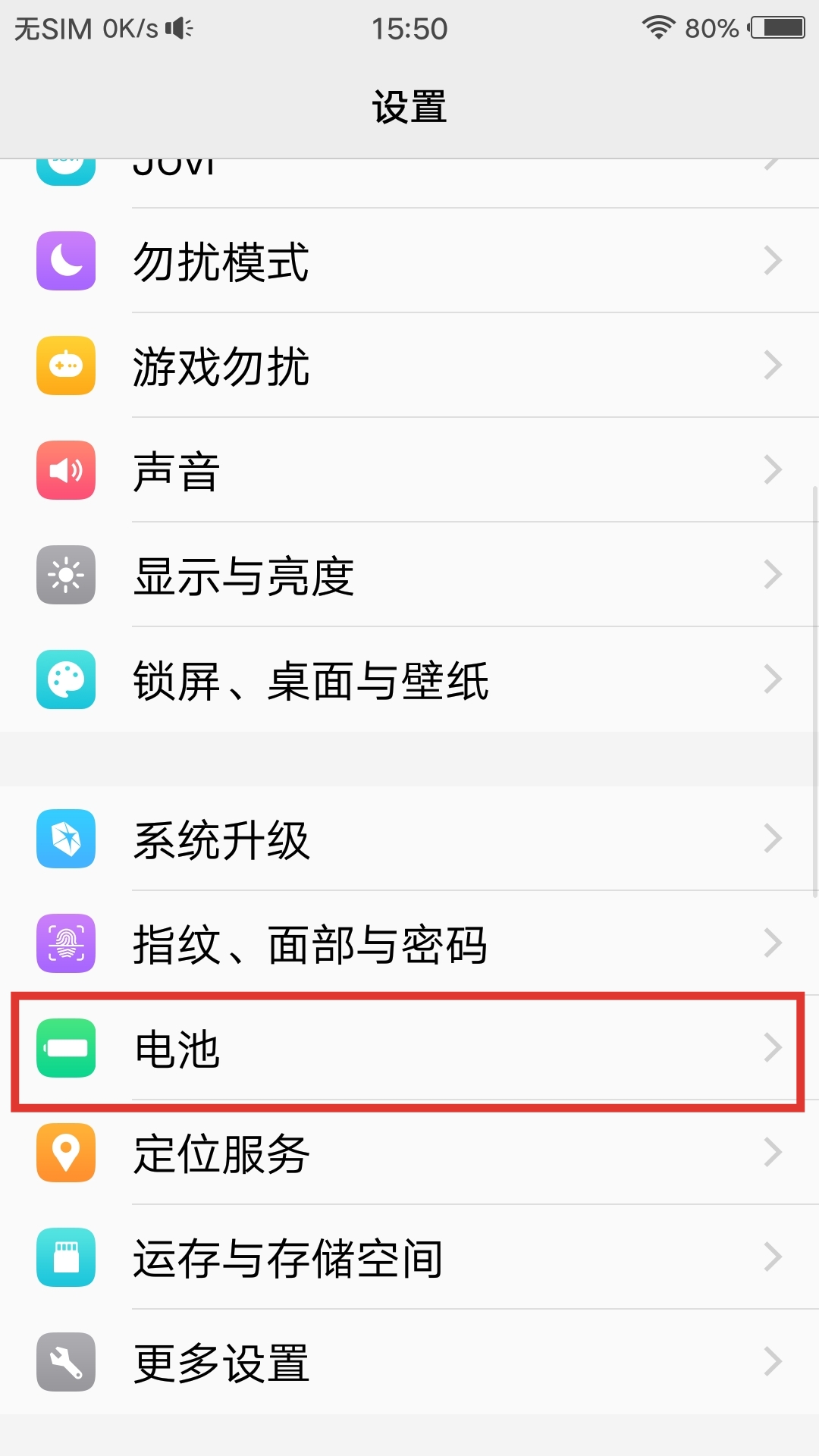
Task: Open 系统升级 page
Action: 409,839
